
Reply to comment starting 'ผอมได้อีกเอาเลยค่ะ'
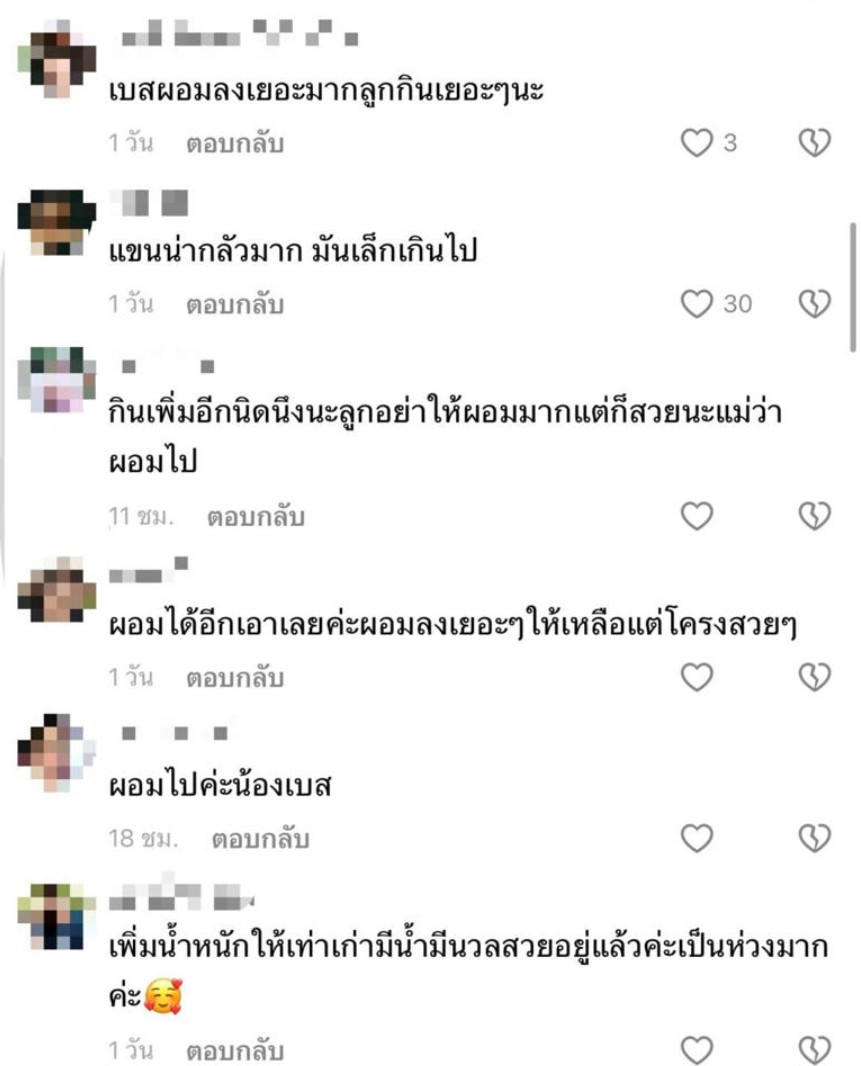point(234,677)
